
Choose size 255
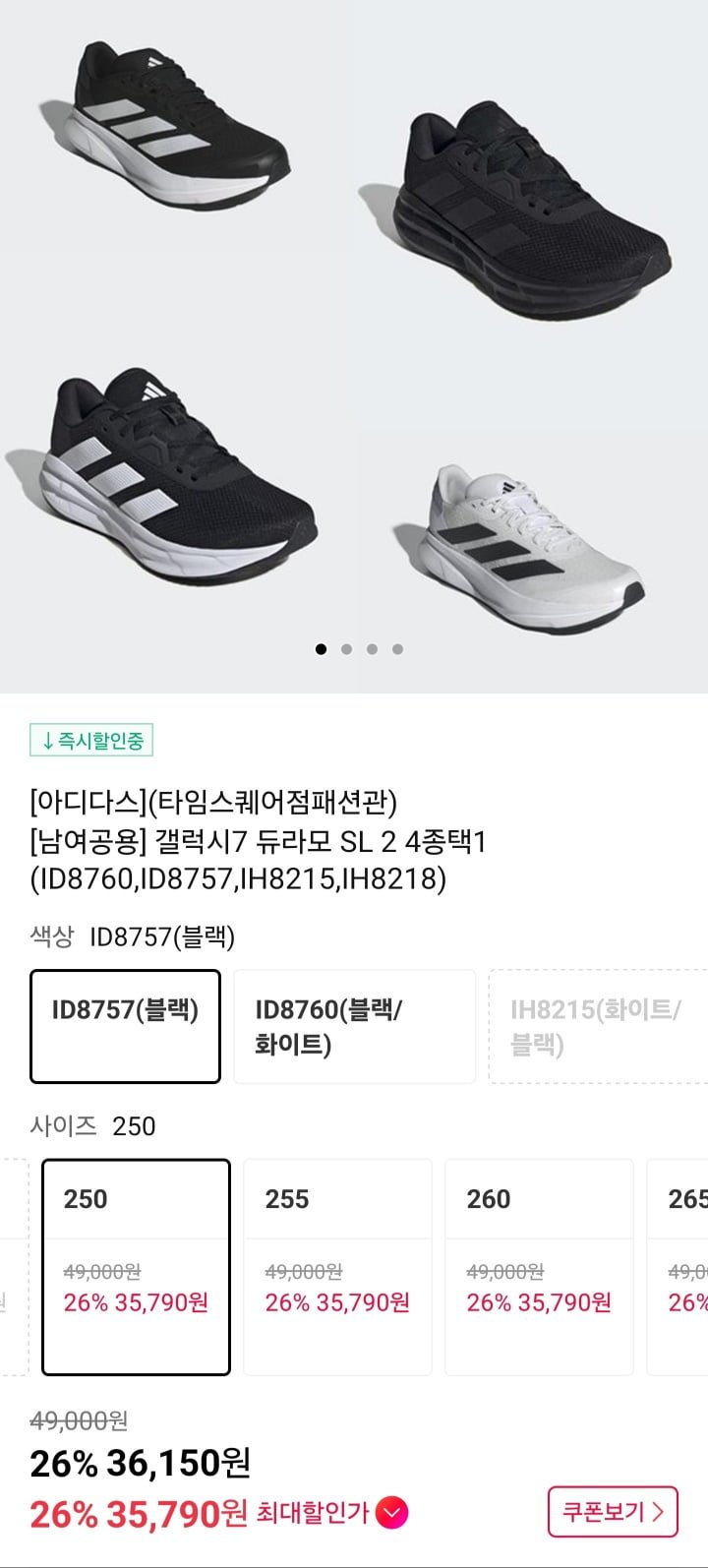click(x=337, y=1266)
